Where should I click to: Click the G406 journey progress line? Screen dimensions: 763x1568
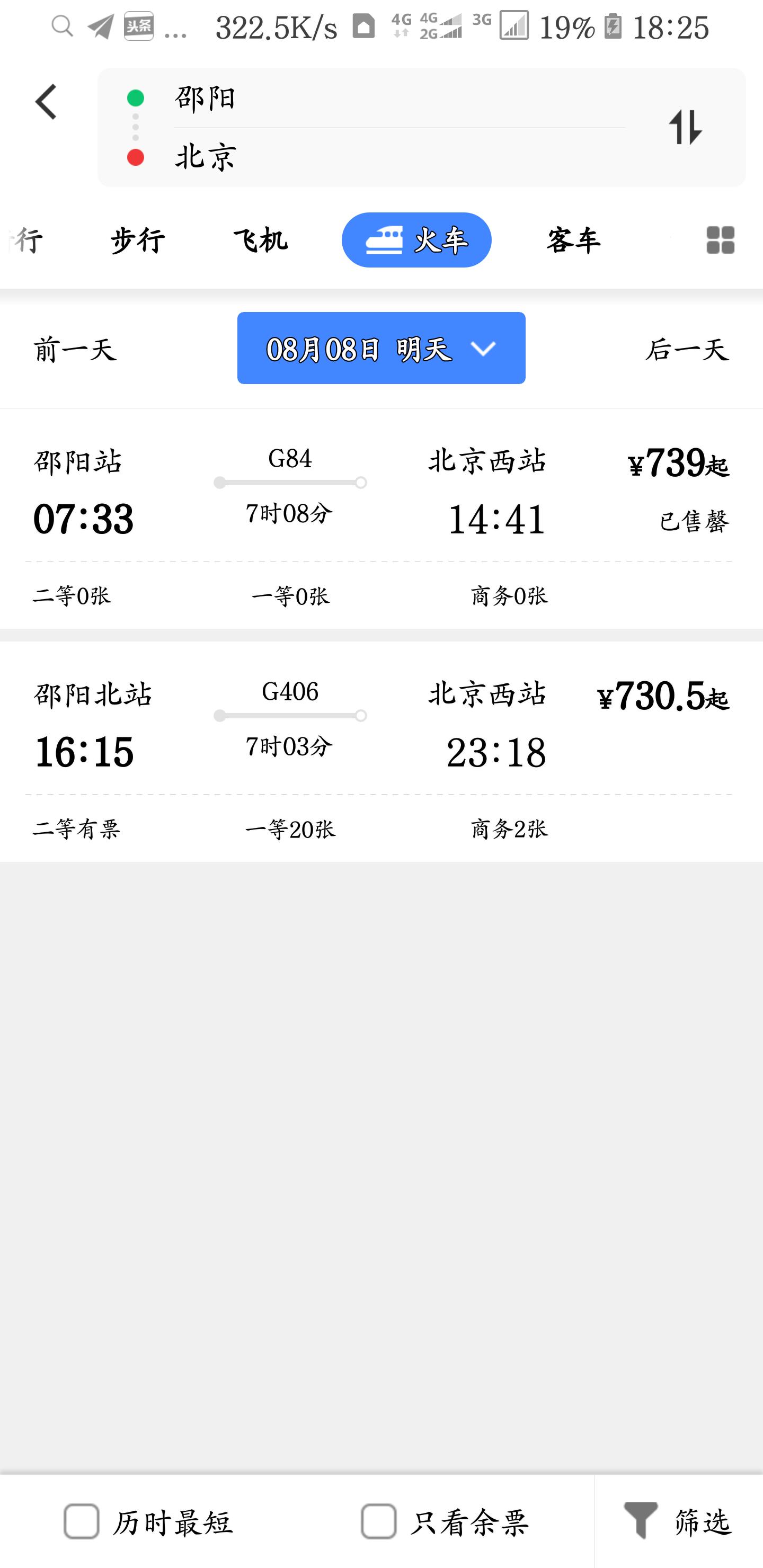[x=290, y=716]
